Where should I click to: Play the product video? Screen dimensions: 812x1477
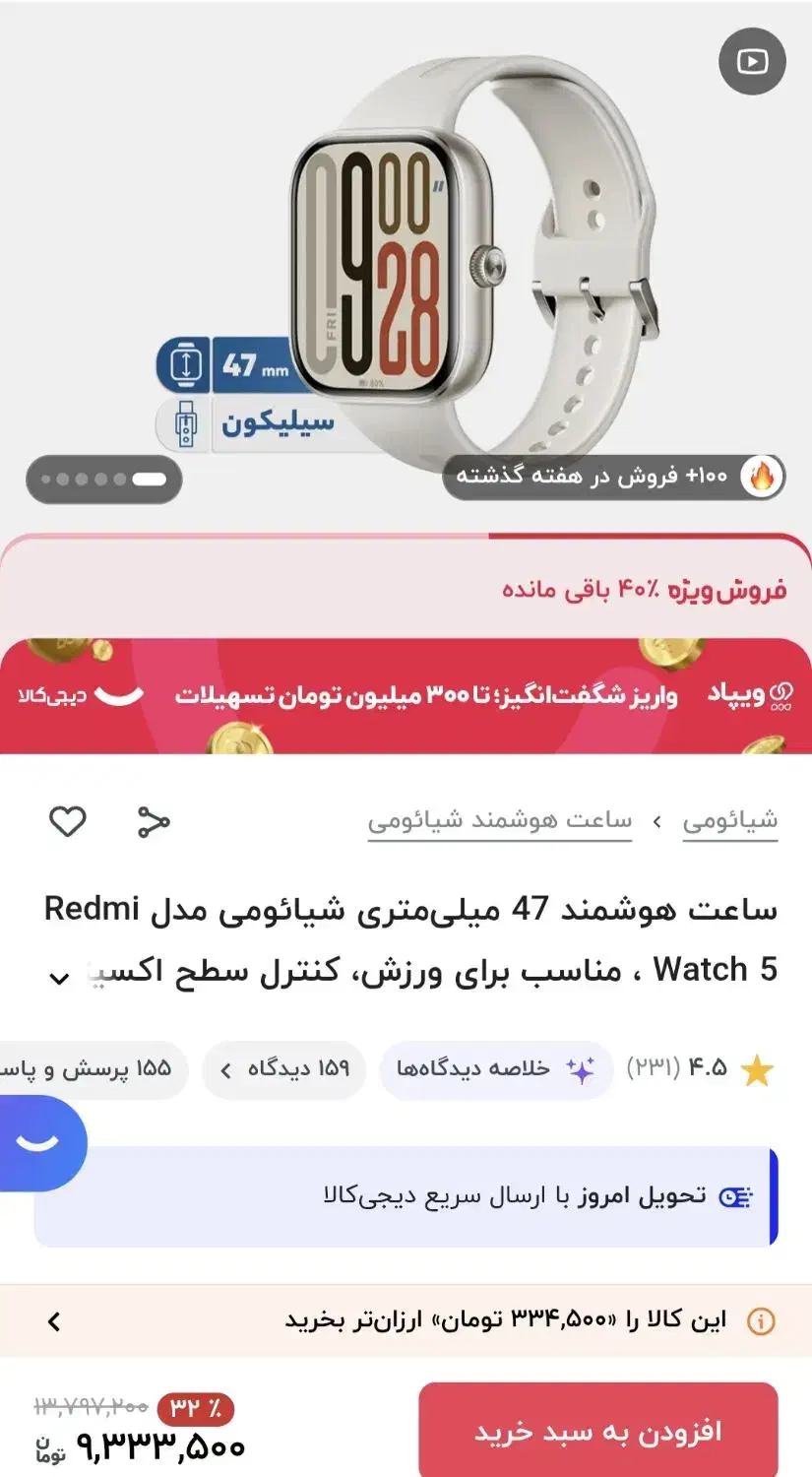751,61
